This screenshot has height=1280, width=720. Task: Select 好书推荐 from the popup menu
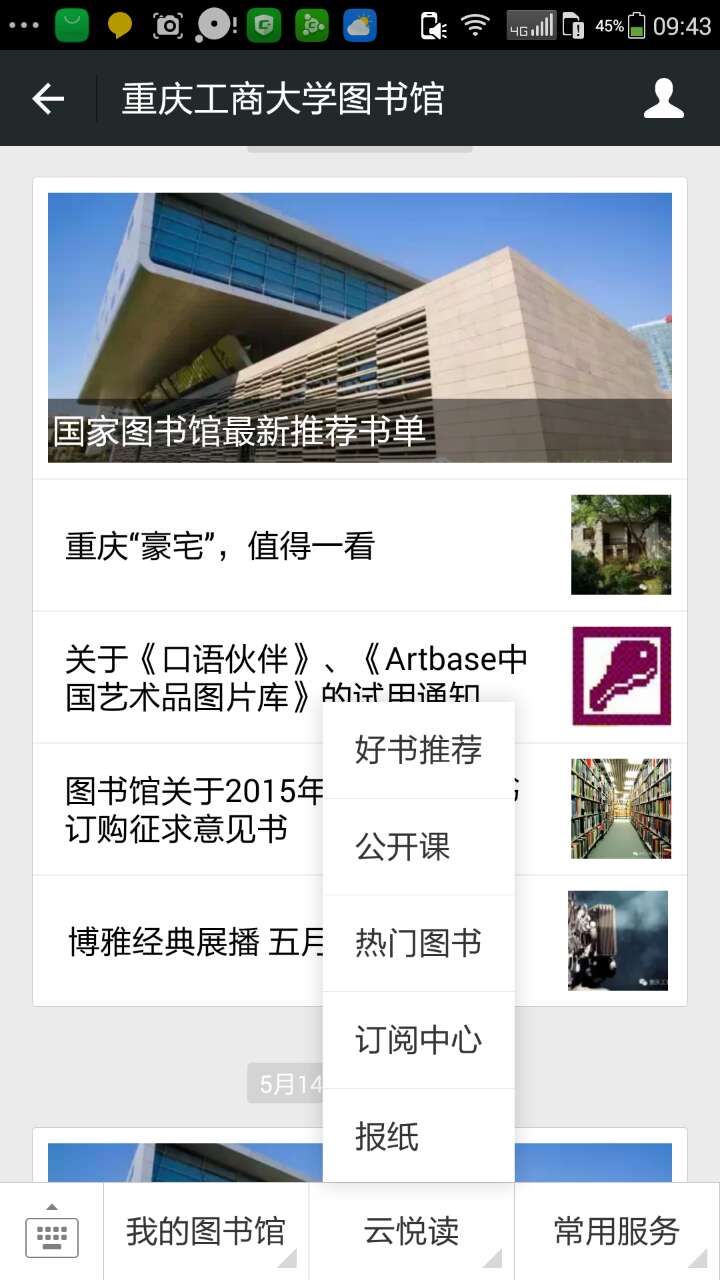[x=418, y=750]
